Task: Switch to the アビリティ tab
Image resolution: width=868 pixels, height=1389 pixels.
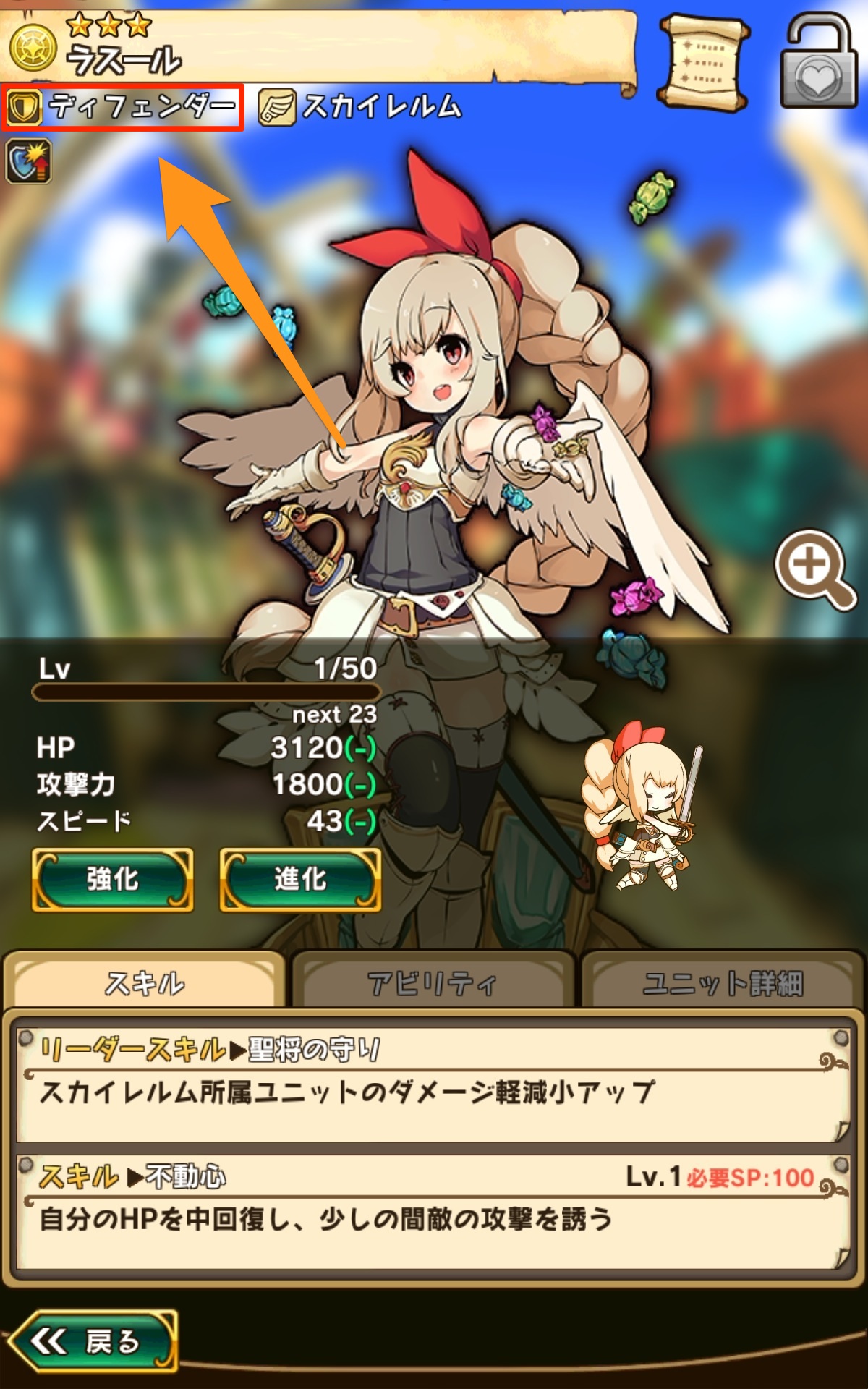Action: coord(433,982)
